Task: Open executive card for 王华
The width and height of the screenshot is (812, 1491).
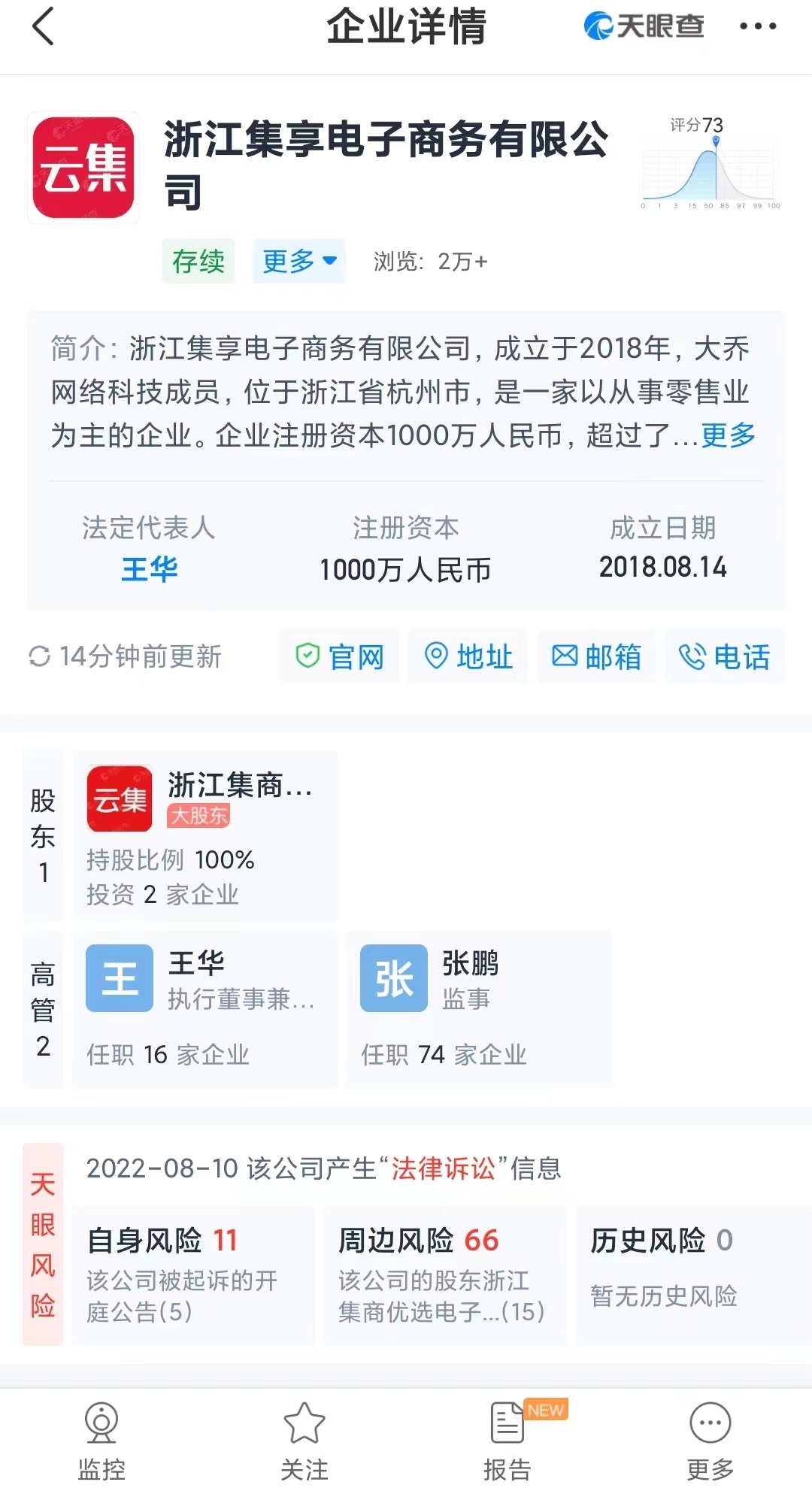Action: click(205, 1009)
